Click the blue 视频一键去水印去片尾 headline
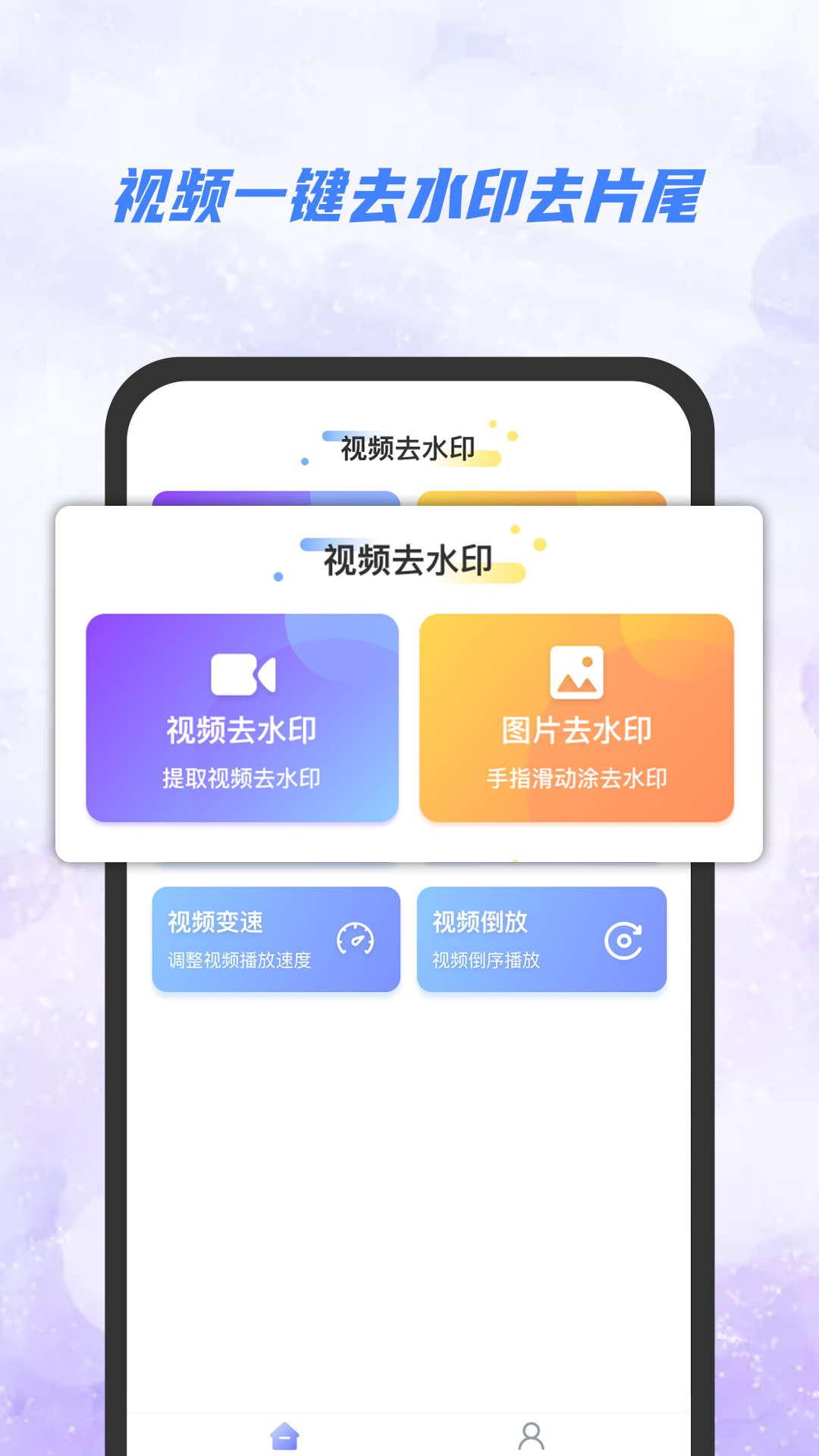819x1456 pixels. tap(409, 196)
